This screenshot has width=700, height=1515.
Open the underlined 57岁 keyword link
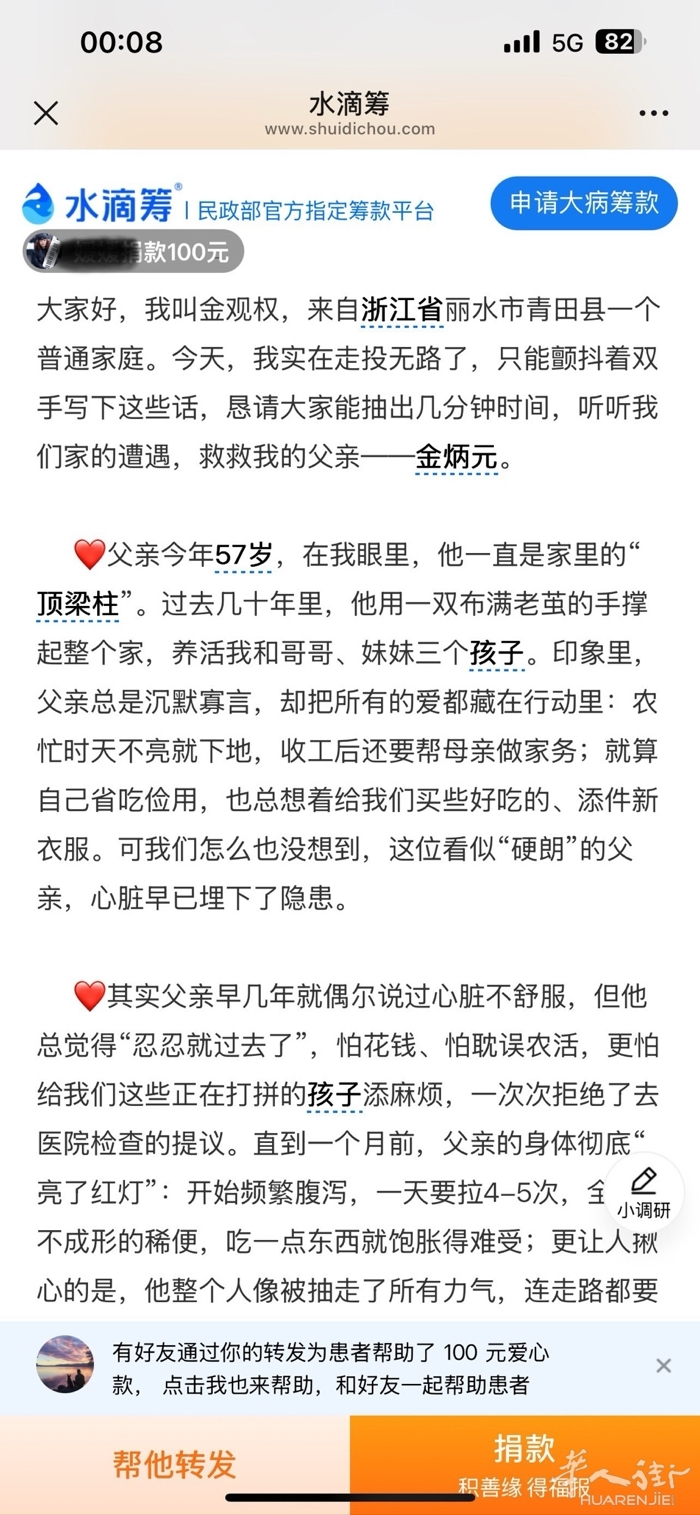click(244, 554)
